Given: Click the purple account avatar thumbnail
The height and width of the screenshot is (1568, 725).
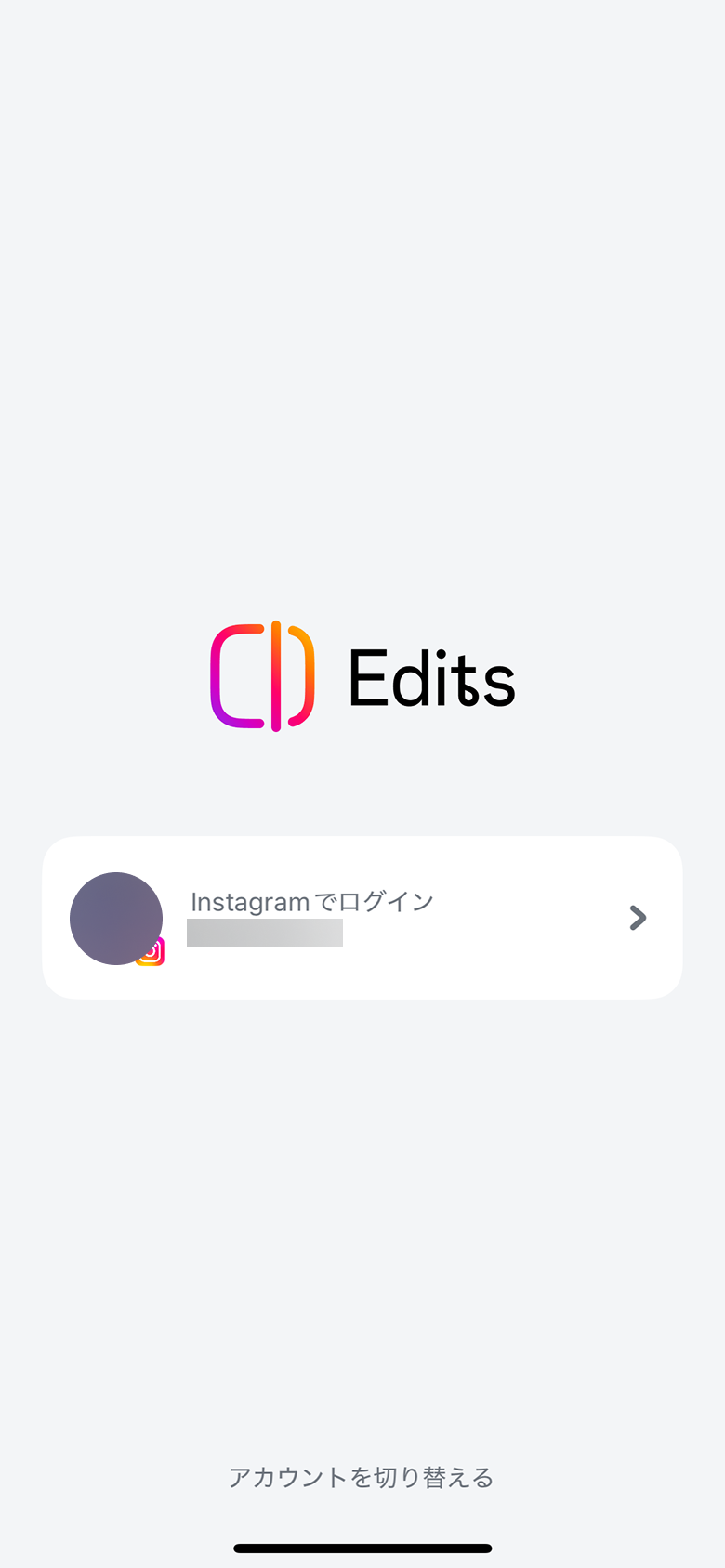Looking at the screenshot, I should coord(116,917).
